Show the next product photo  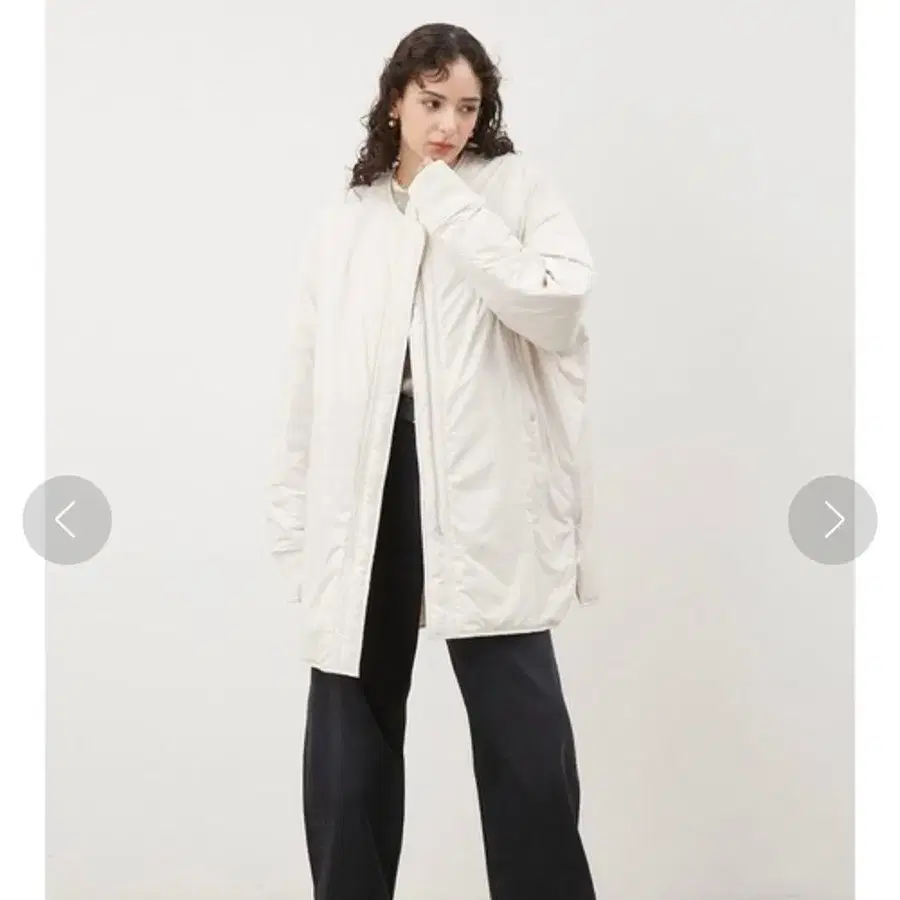click(832, 520)
